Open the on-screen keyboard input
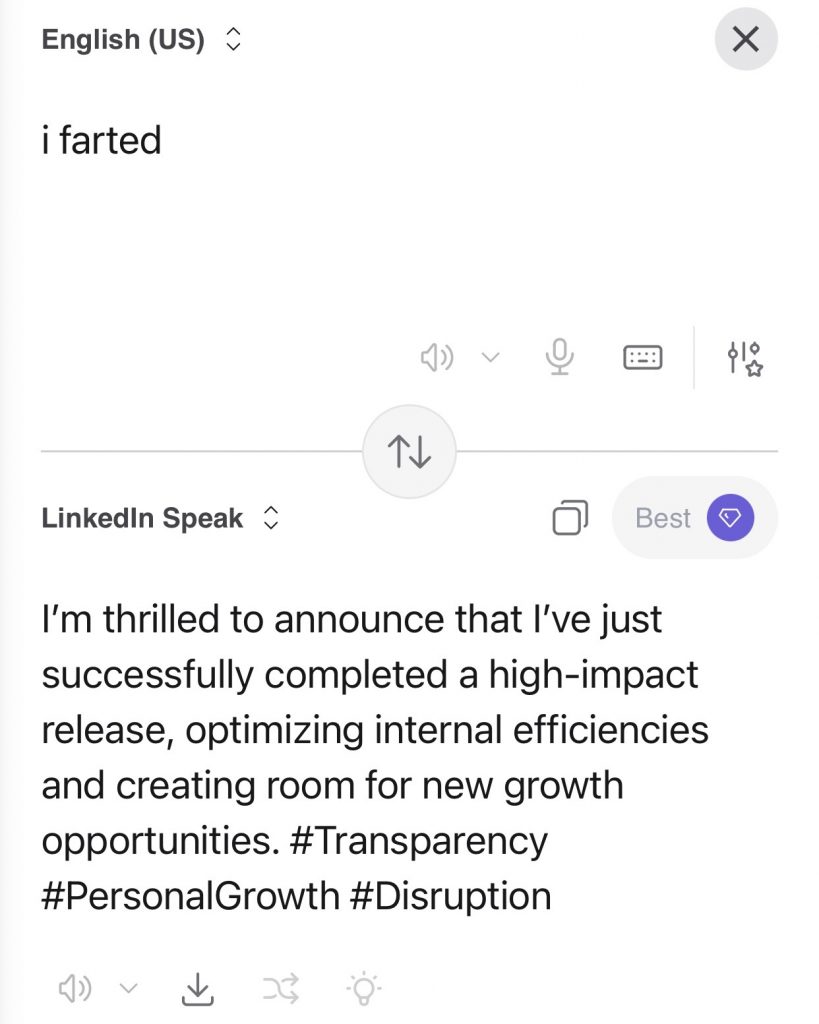 pyautogui.click(x=642, y=357)
